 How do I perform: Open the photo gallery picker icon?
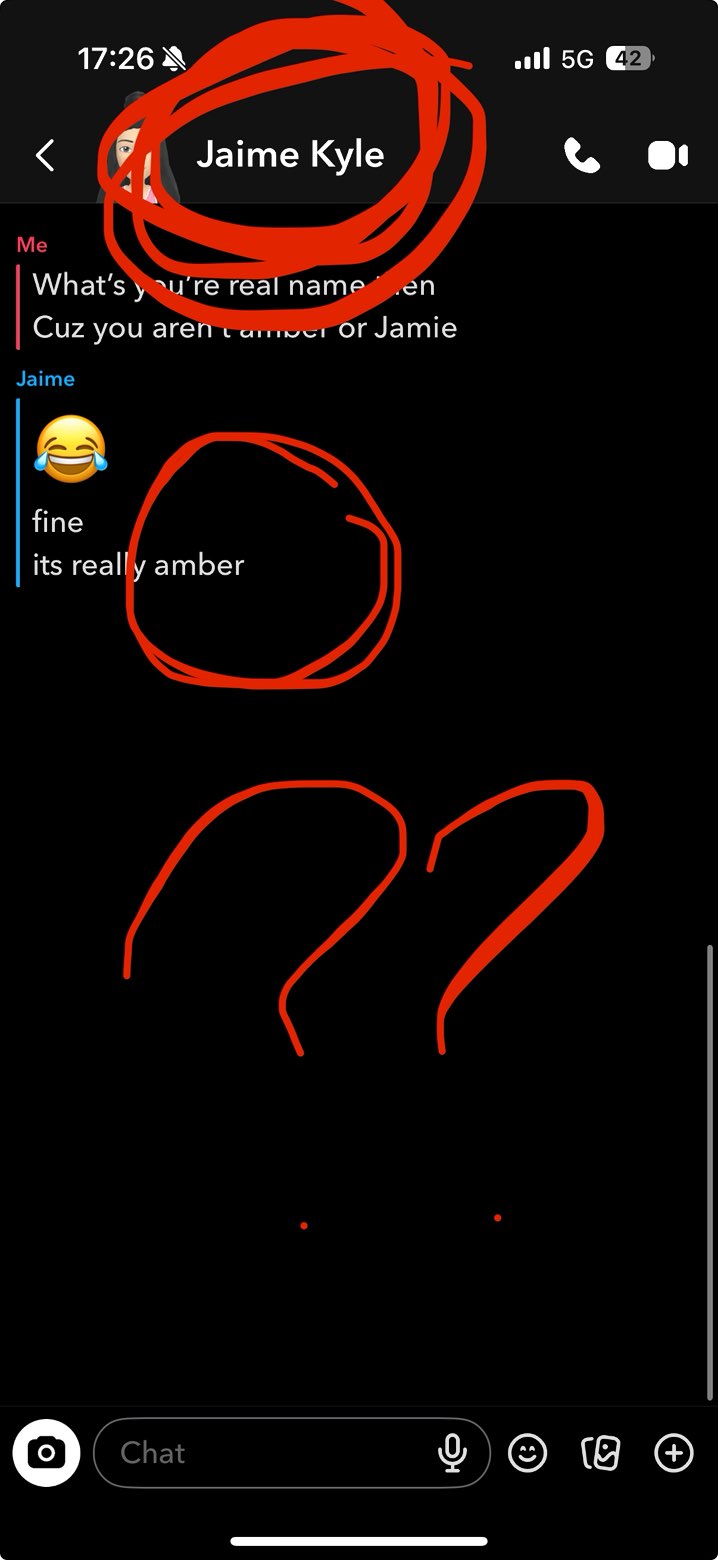[600, 1453]
